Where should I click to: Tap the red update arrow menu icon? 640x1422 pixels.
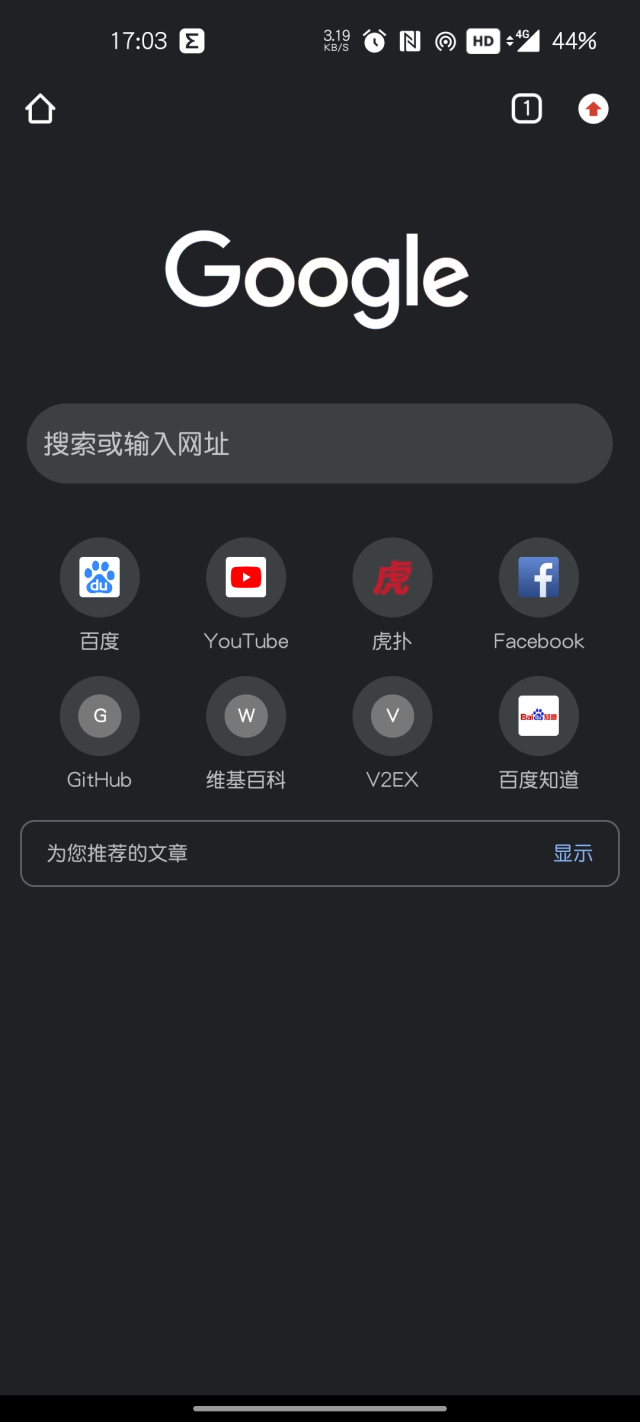593,109
